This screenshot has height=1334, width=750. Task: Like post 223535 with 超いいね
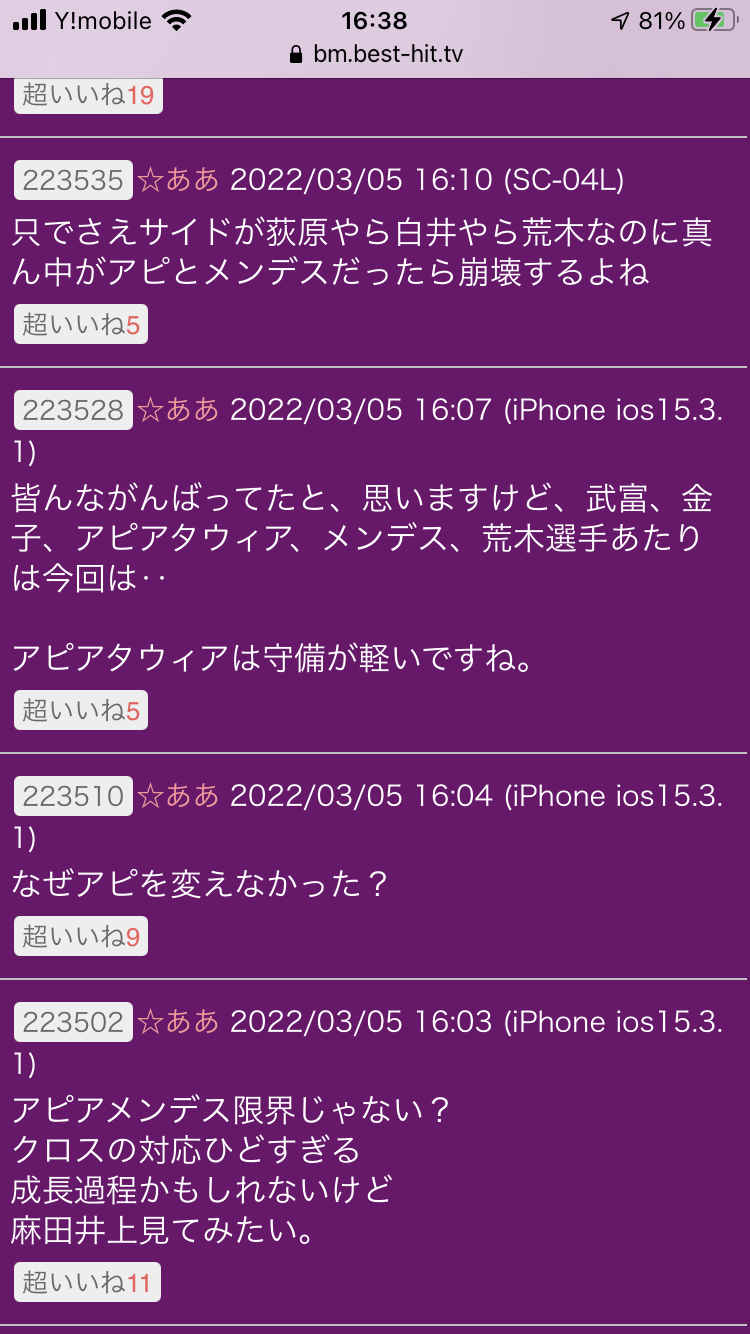point(81,324)
